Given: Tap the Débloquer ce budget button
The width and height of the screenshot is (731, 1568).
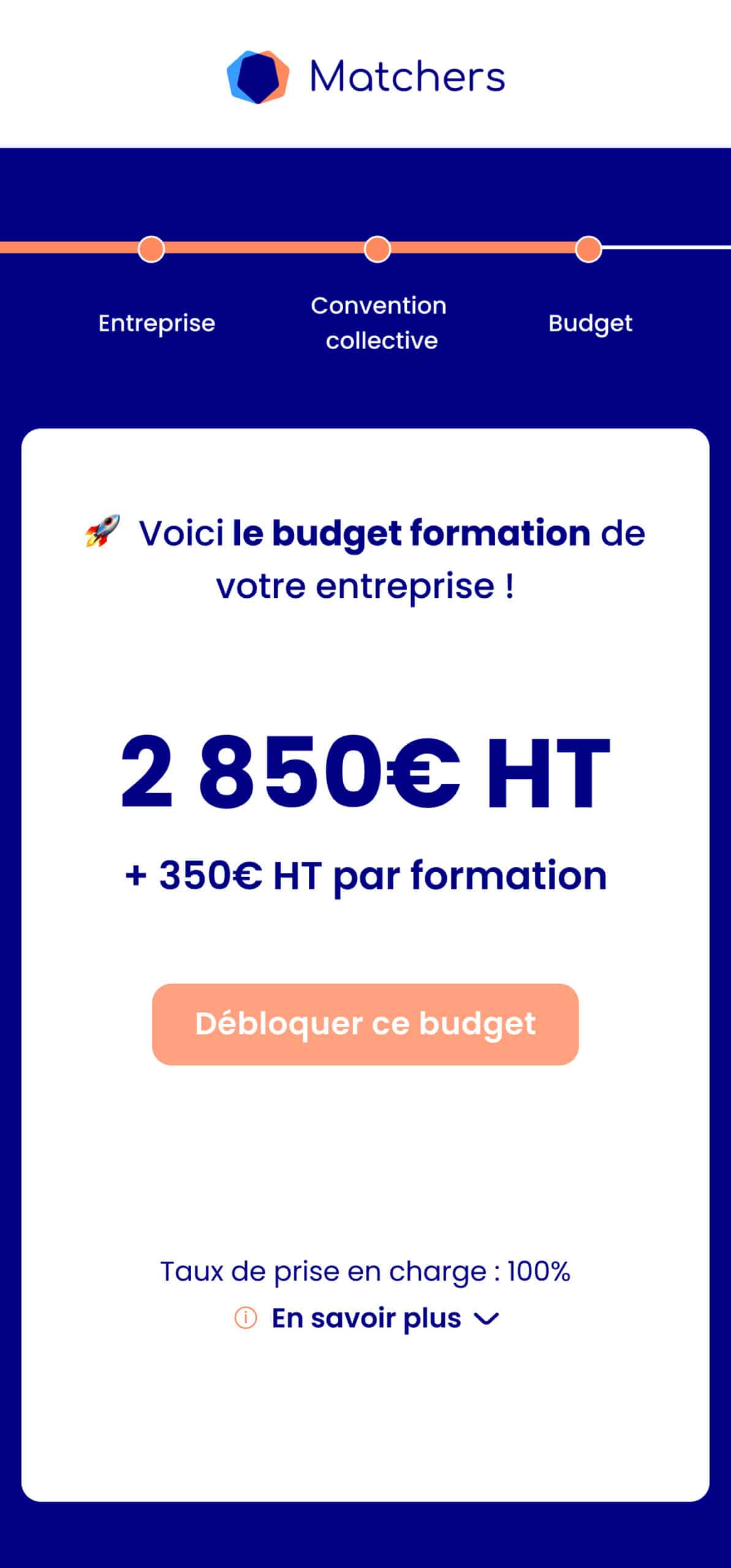Looking at the screenshot, I should [x=365, y=1024].
